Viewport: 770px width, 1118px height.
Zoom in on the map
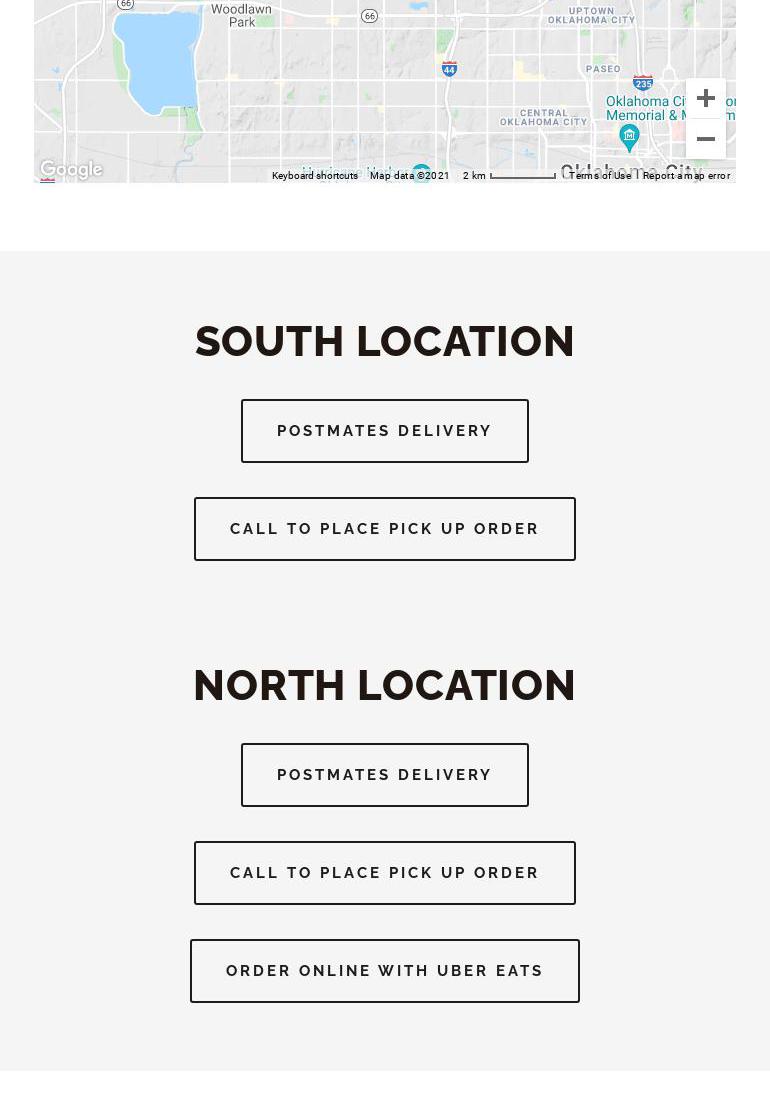tap(705, 98)
